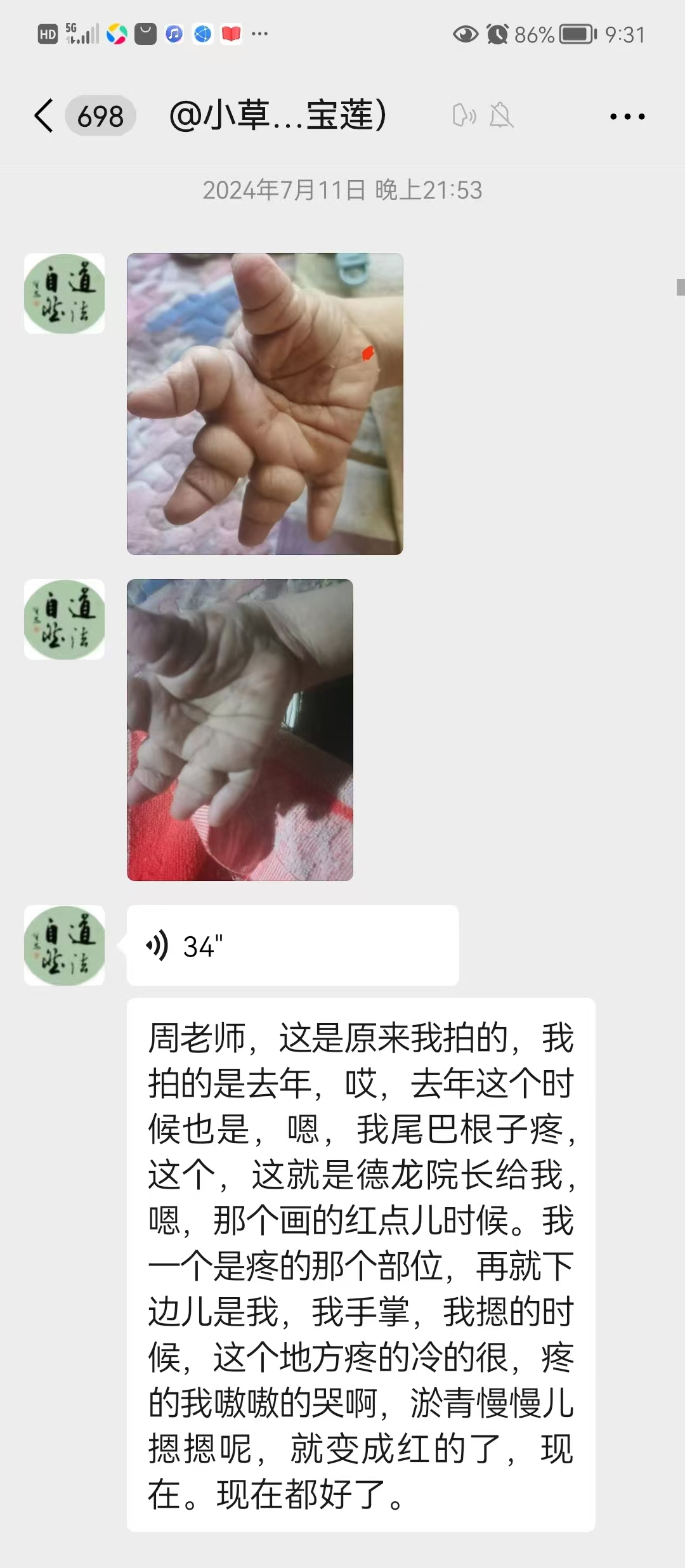Play the 34-second voice message

click(292, 946)
